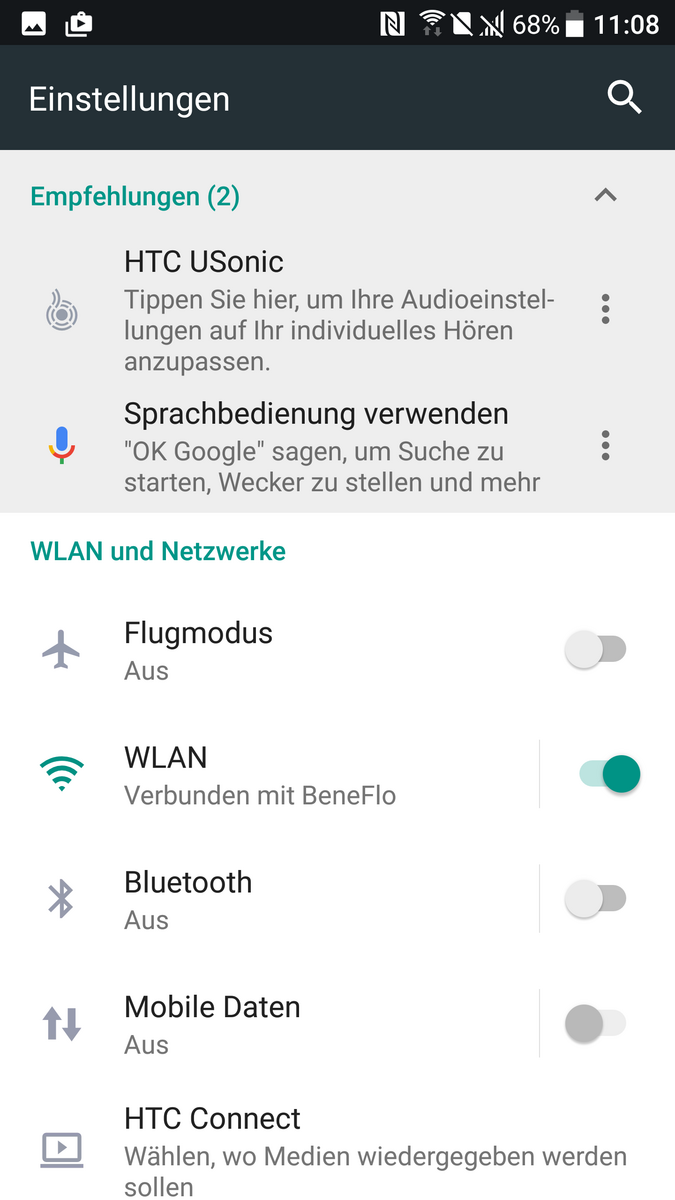Open overflow menu for HTC USonic
This screenshot has width=675, height=1200.
tap(605, 309)
